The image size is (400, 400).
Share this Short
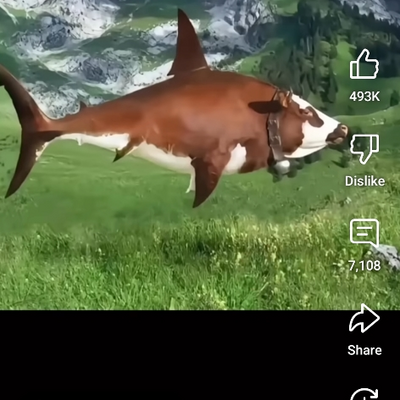point(364,318)
